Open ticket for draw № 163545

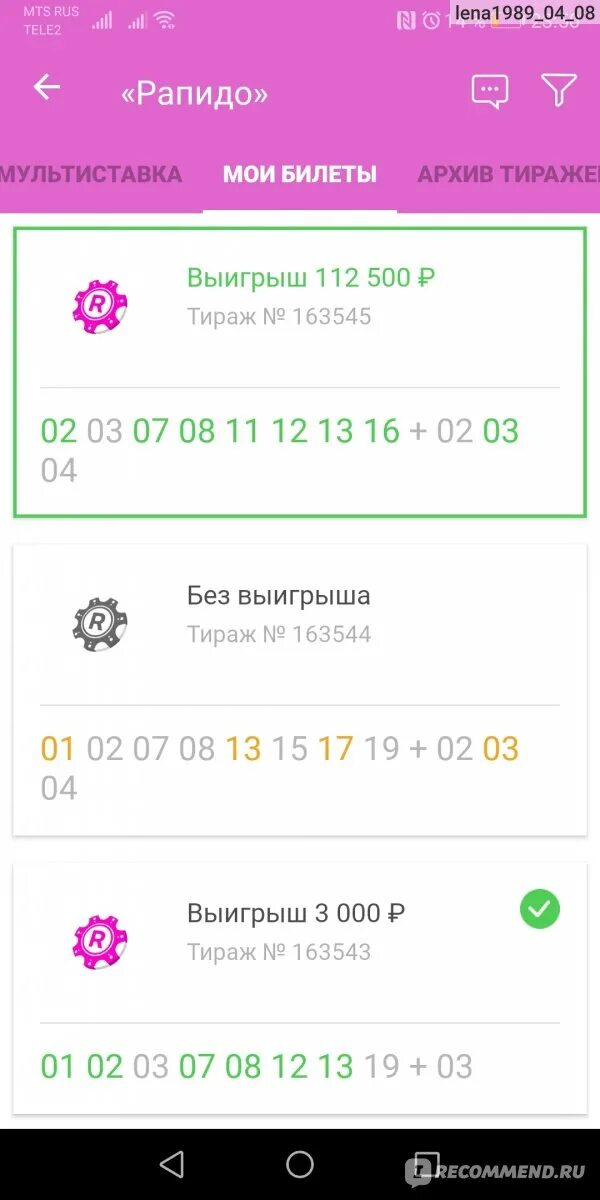click(300, 372)
